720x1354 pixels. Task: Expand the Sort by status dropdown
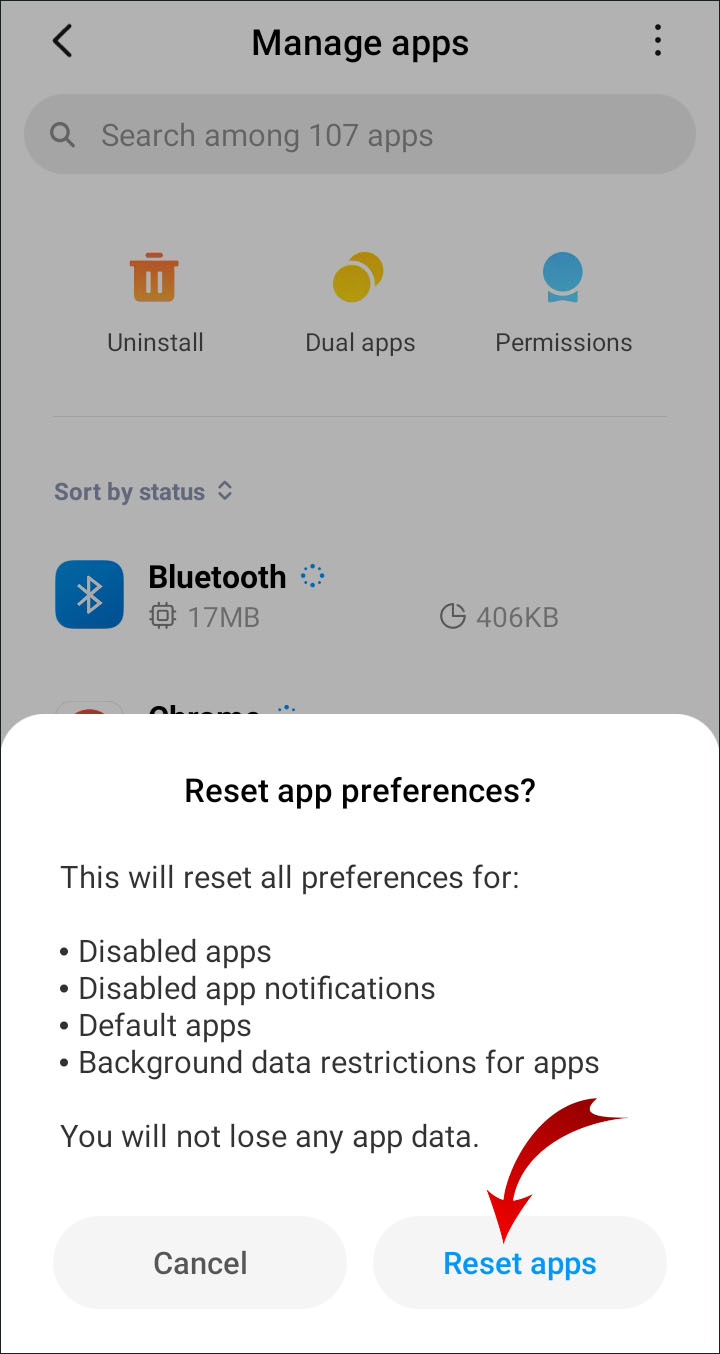click(x=143, y=492)
